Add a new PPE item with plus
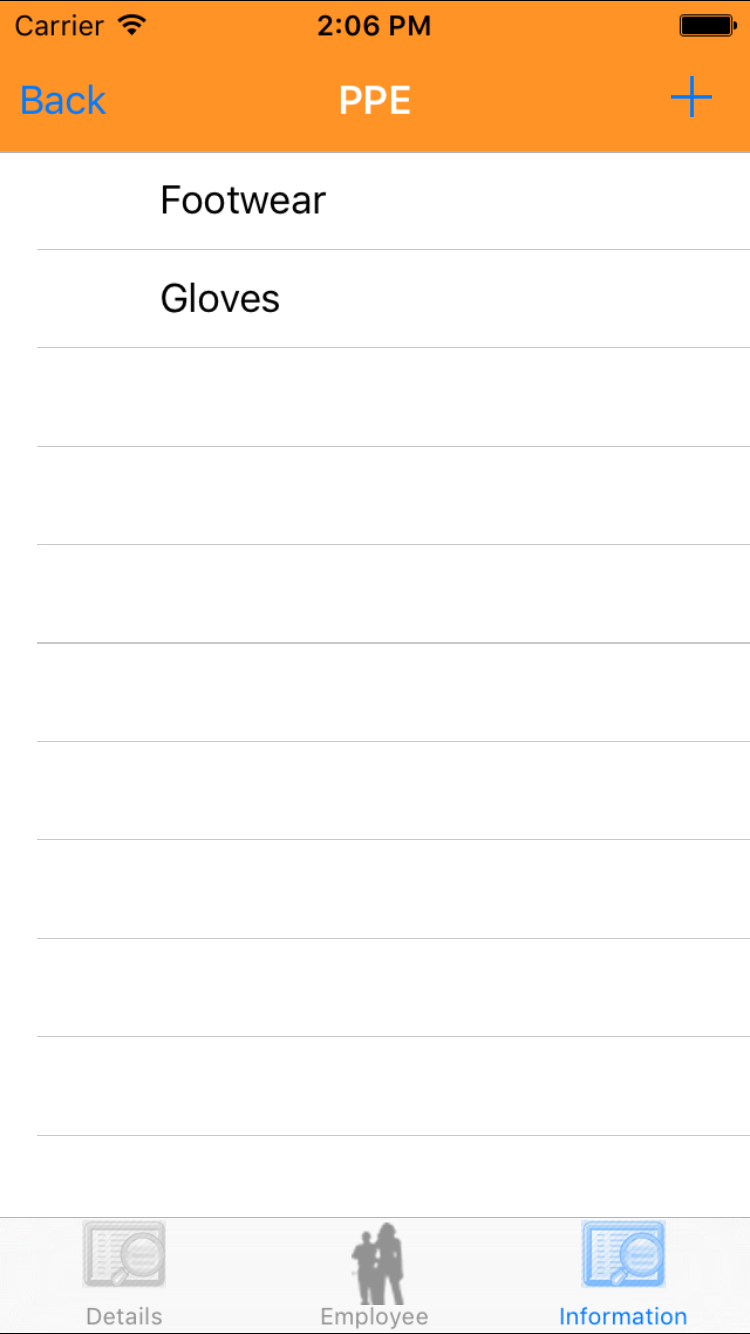The image size is (750, 1334). pyautogui.click(x=690, y=99)
